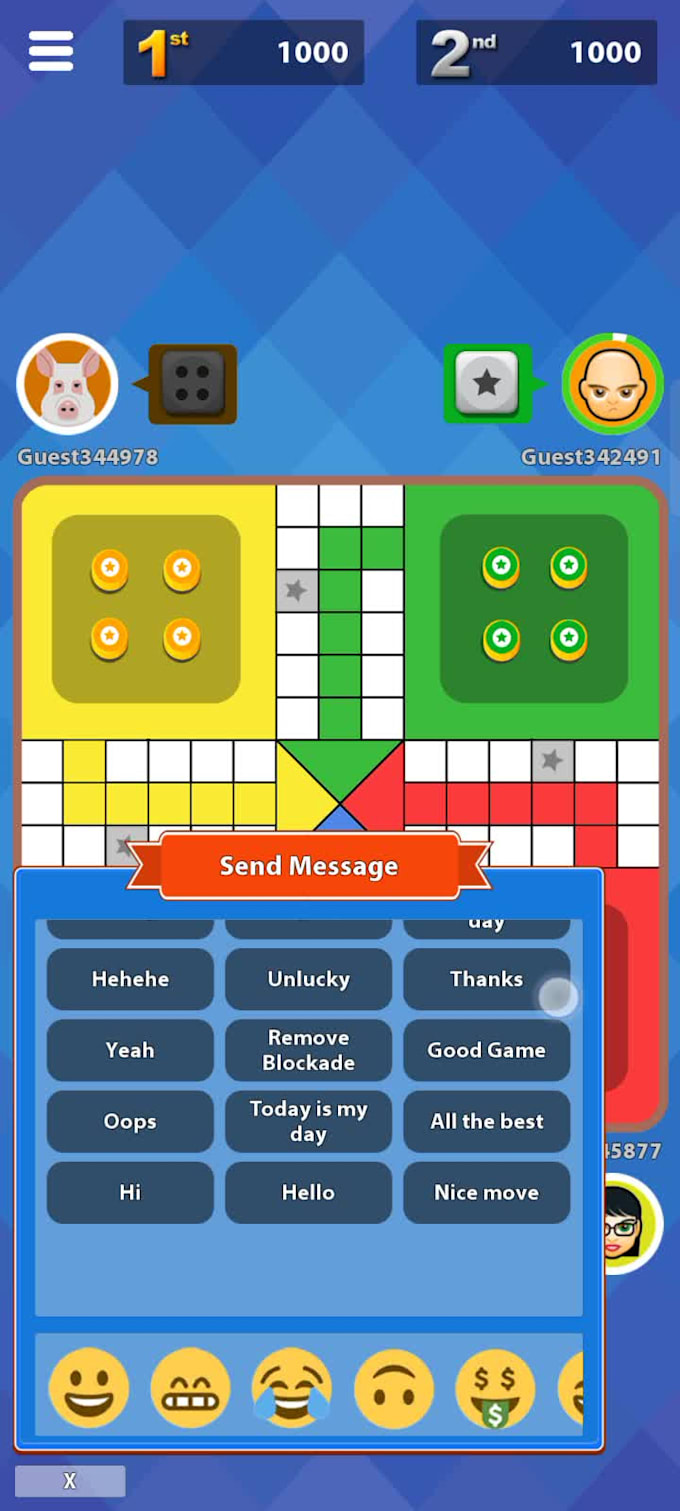Send the money-mouth face emoji

[495, 1387]
